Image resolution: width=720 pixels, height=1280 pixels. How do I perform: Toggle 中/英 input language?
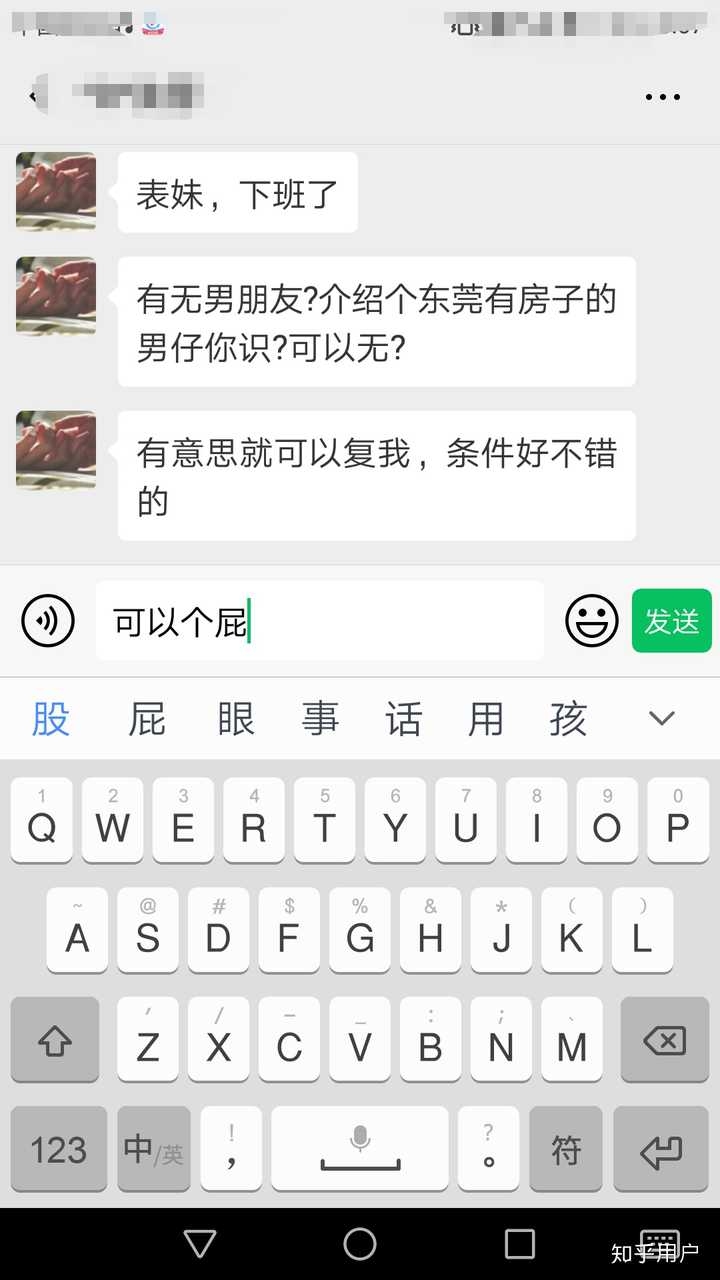pyautogui.click(x=152, y=1148)
